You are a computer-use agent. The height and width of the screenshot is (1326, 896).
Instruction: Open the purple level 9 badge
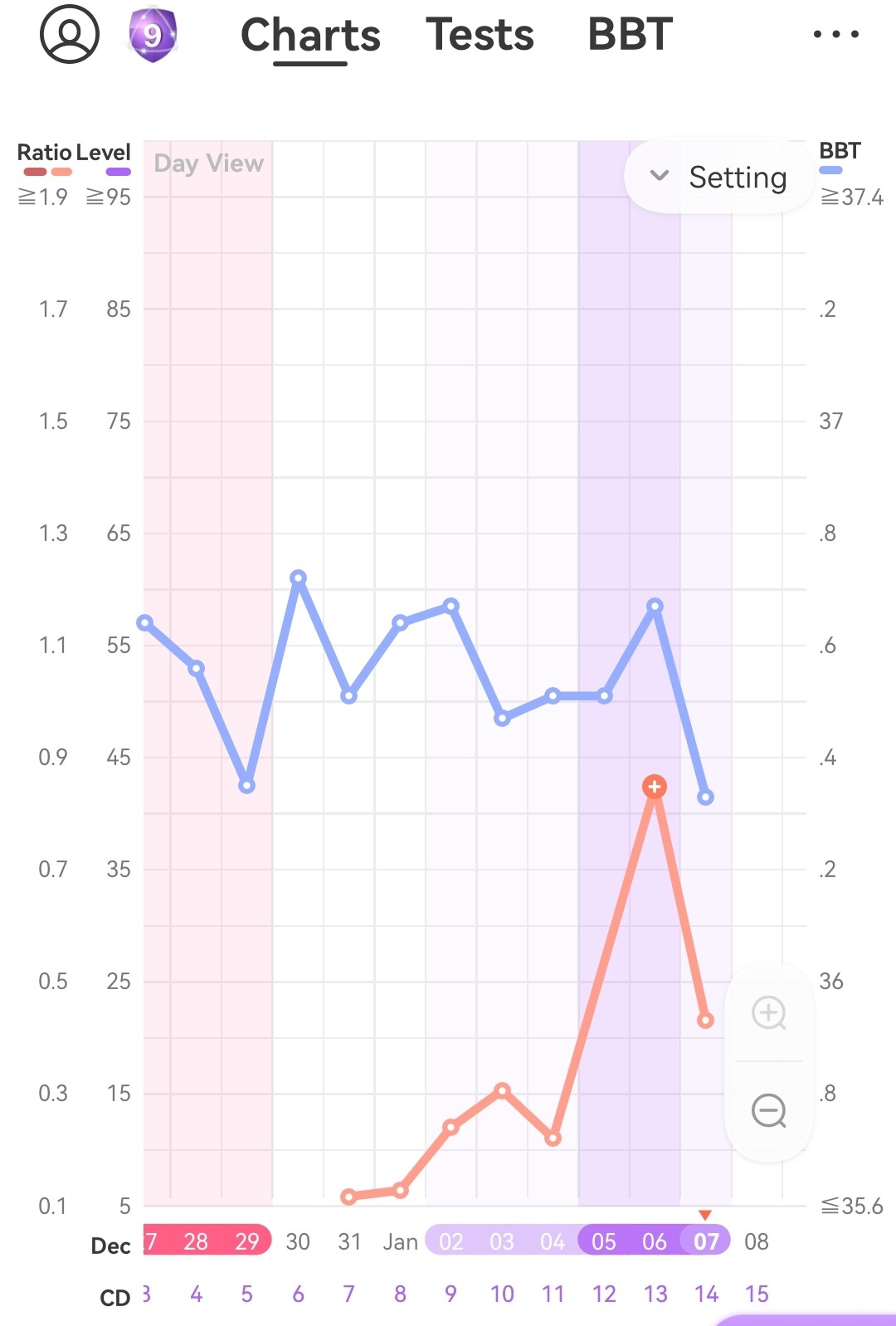153,35
